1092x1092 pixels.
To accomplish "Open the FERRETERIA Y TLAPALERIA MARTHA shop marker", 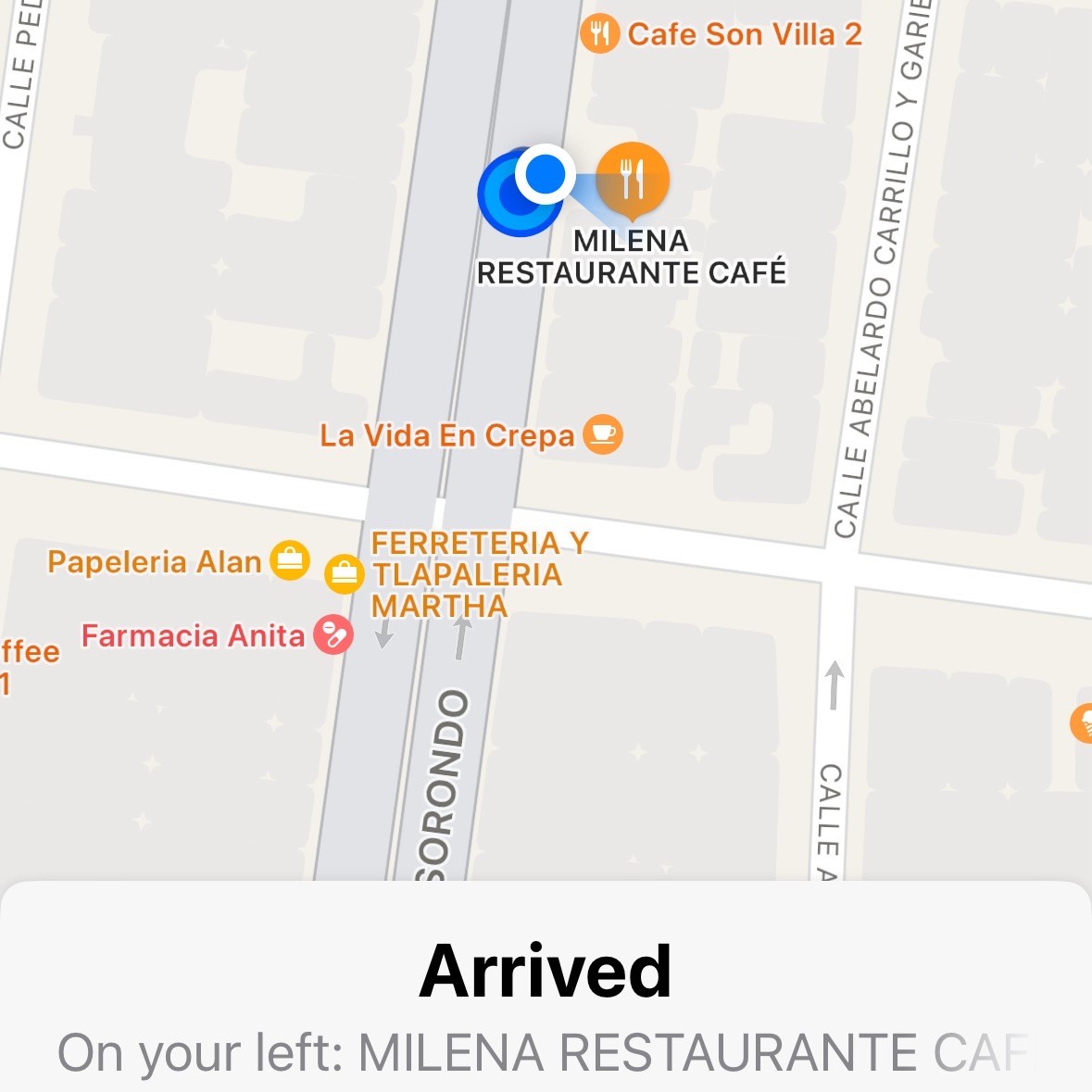I will (x=344, y=574).
